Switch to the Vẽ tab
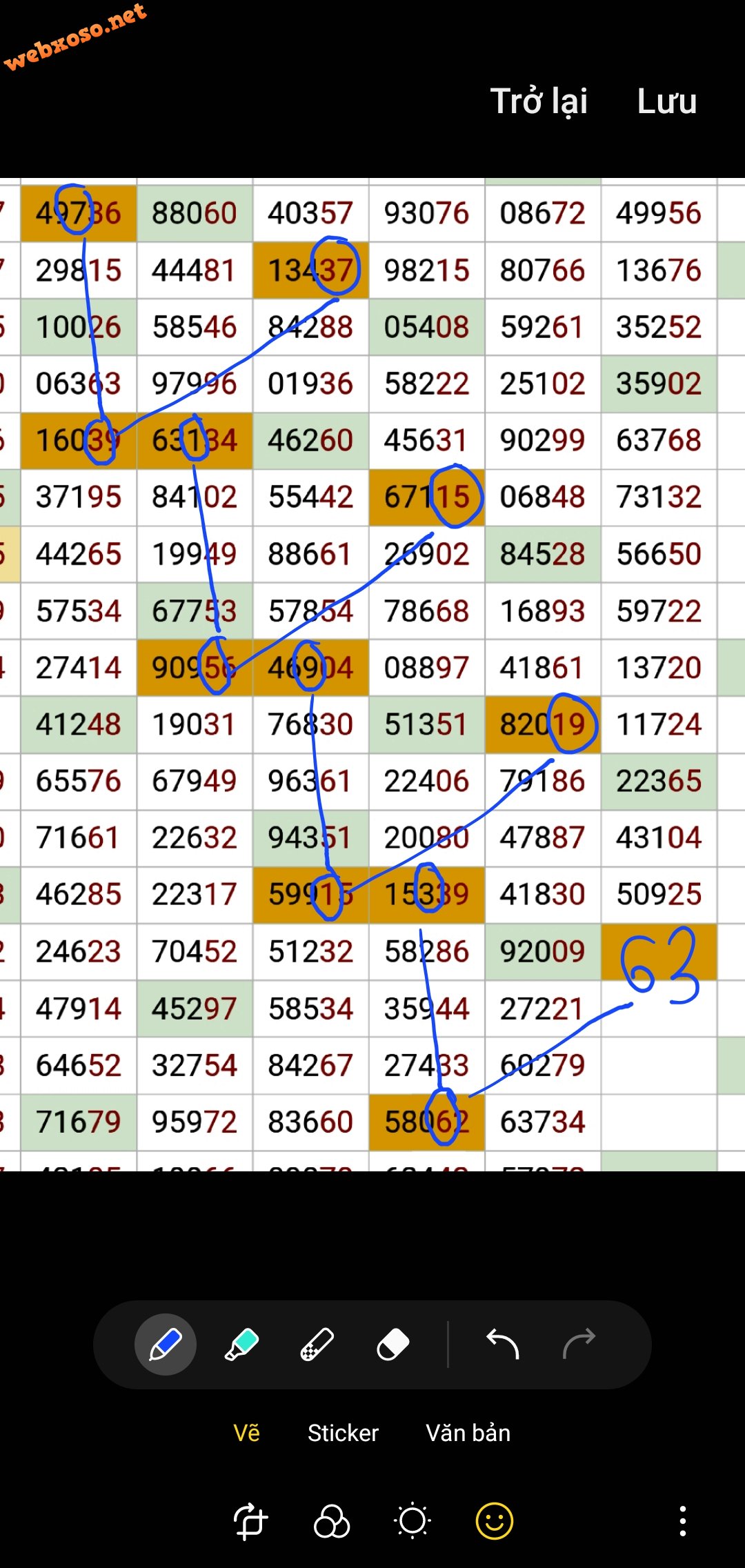This screenshot has height=1568, width=745. pyautogui.click(x=246, y=1433)
